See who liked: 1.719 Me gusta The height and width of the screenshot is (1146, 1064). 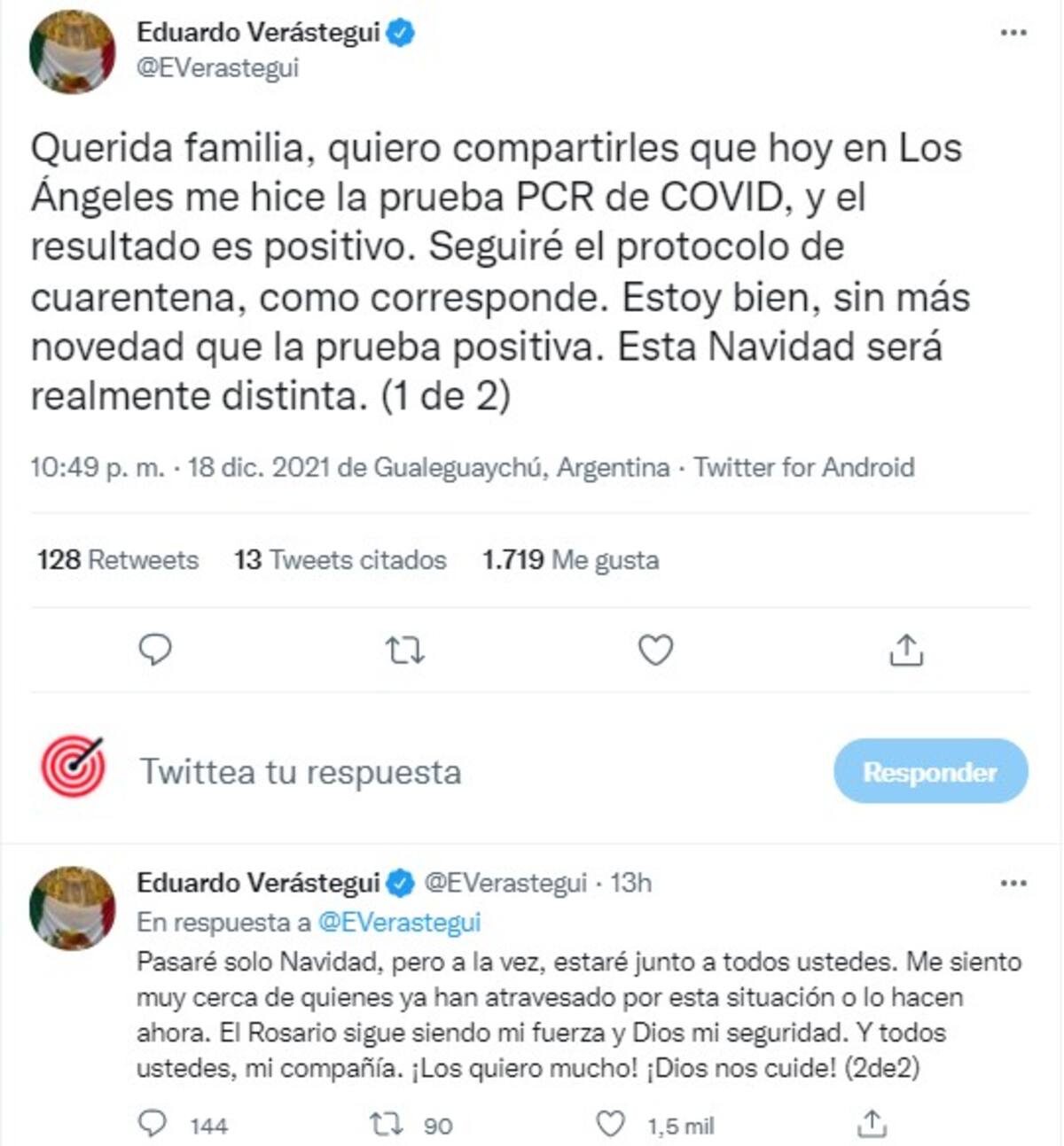(570, 560)
